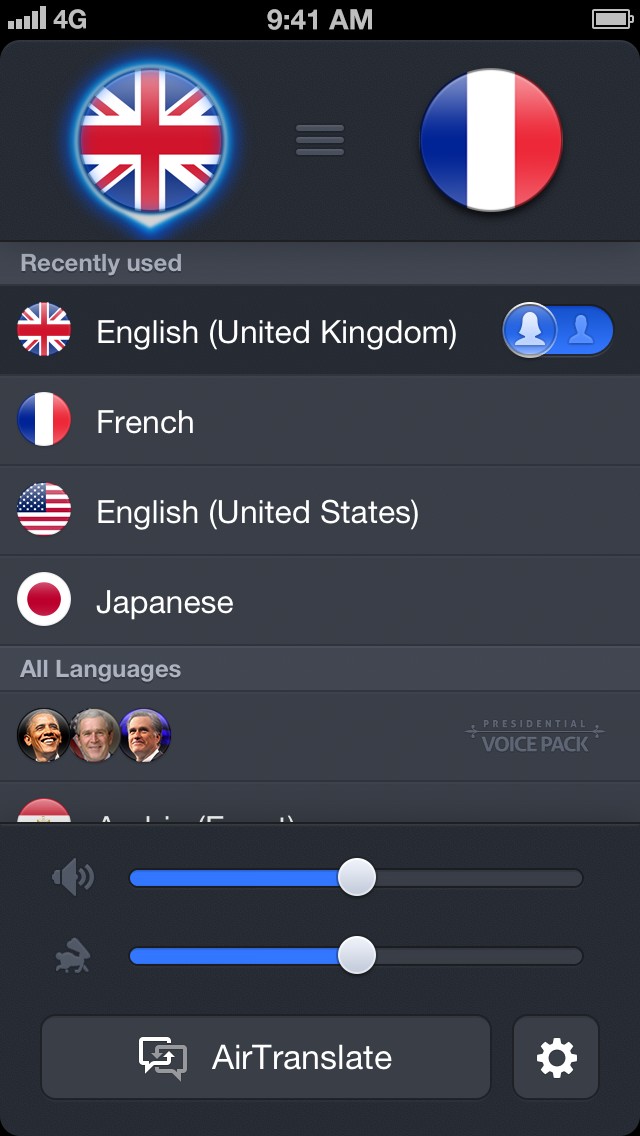Tap the volume slider track

click(470, 878)
